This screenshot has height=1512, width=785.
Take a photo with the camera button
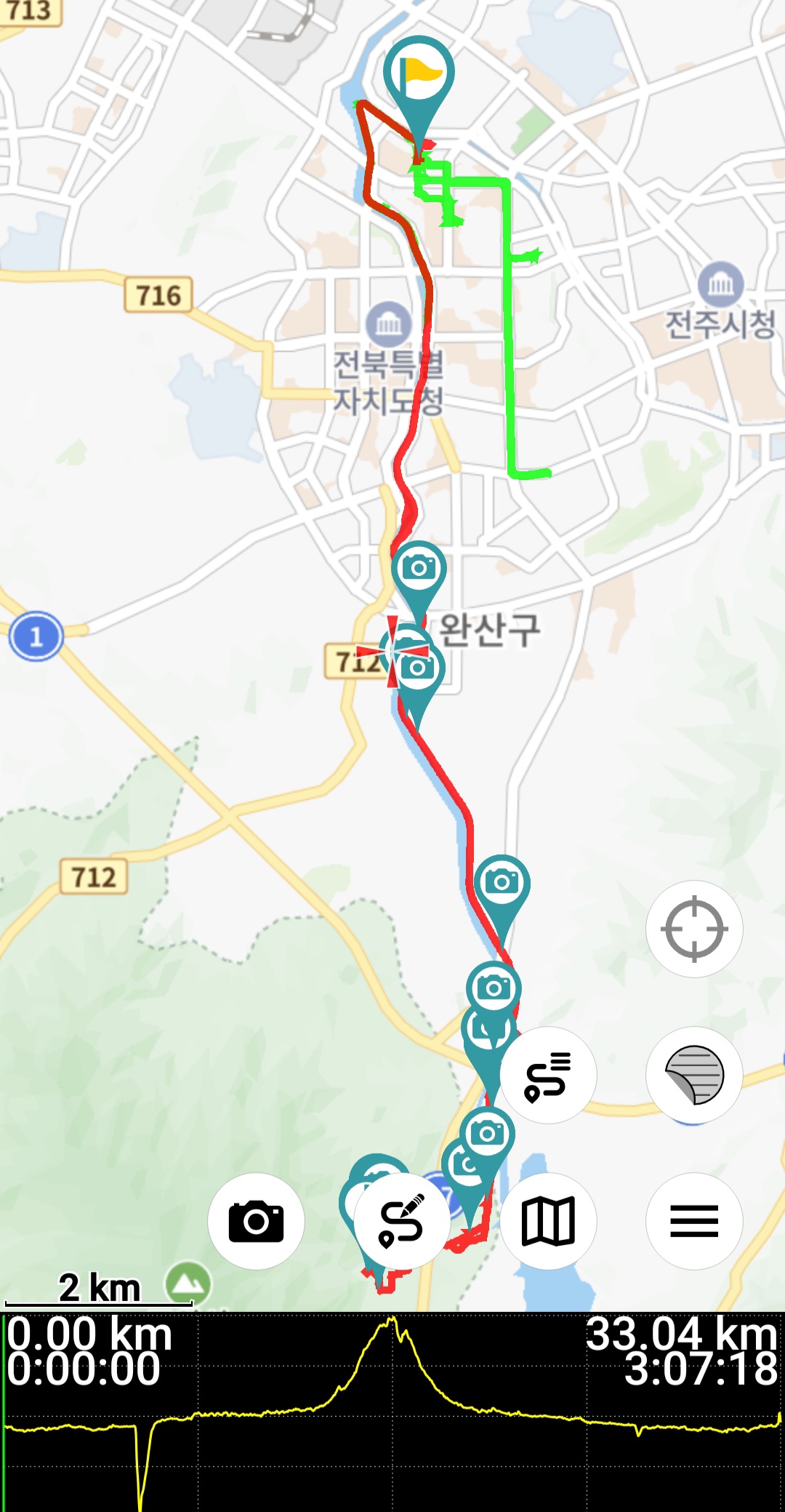point(256,1221)
